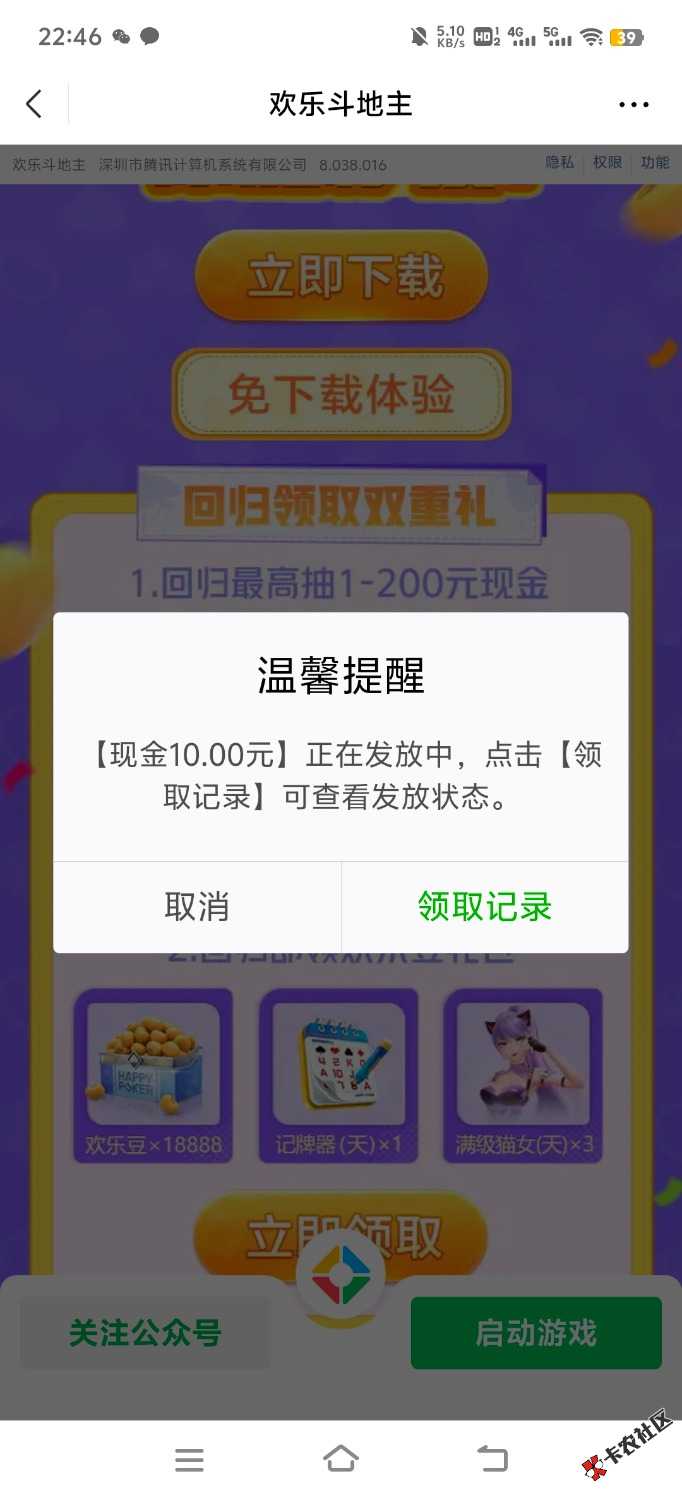Open the 功能 link
Viewport: 682px width, 1500px height.
point(655,163)
